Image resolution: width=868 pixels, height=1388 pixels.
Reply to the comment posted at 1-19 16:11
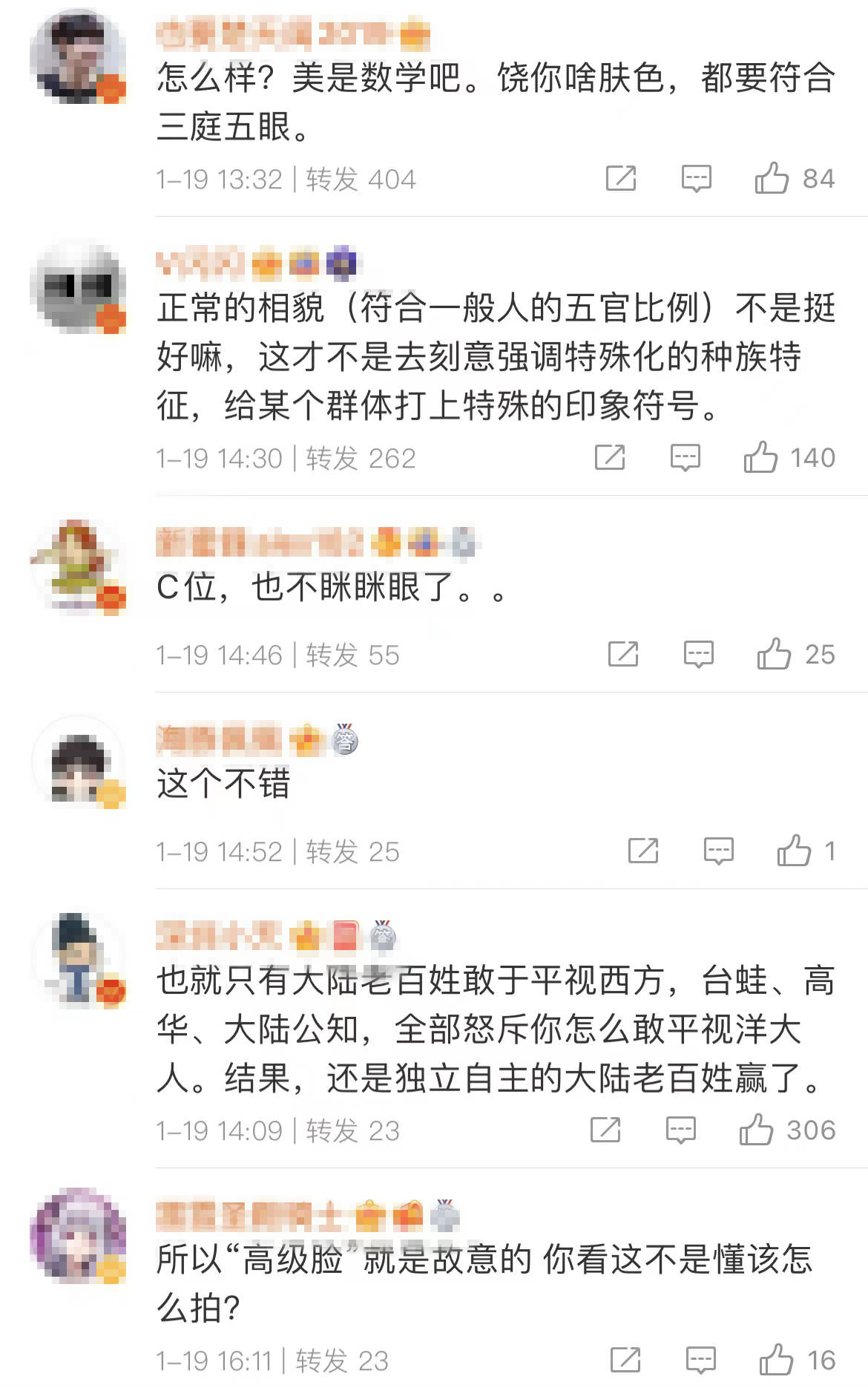(x=700, y=1360)
